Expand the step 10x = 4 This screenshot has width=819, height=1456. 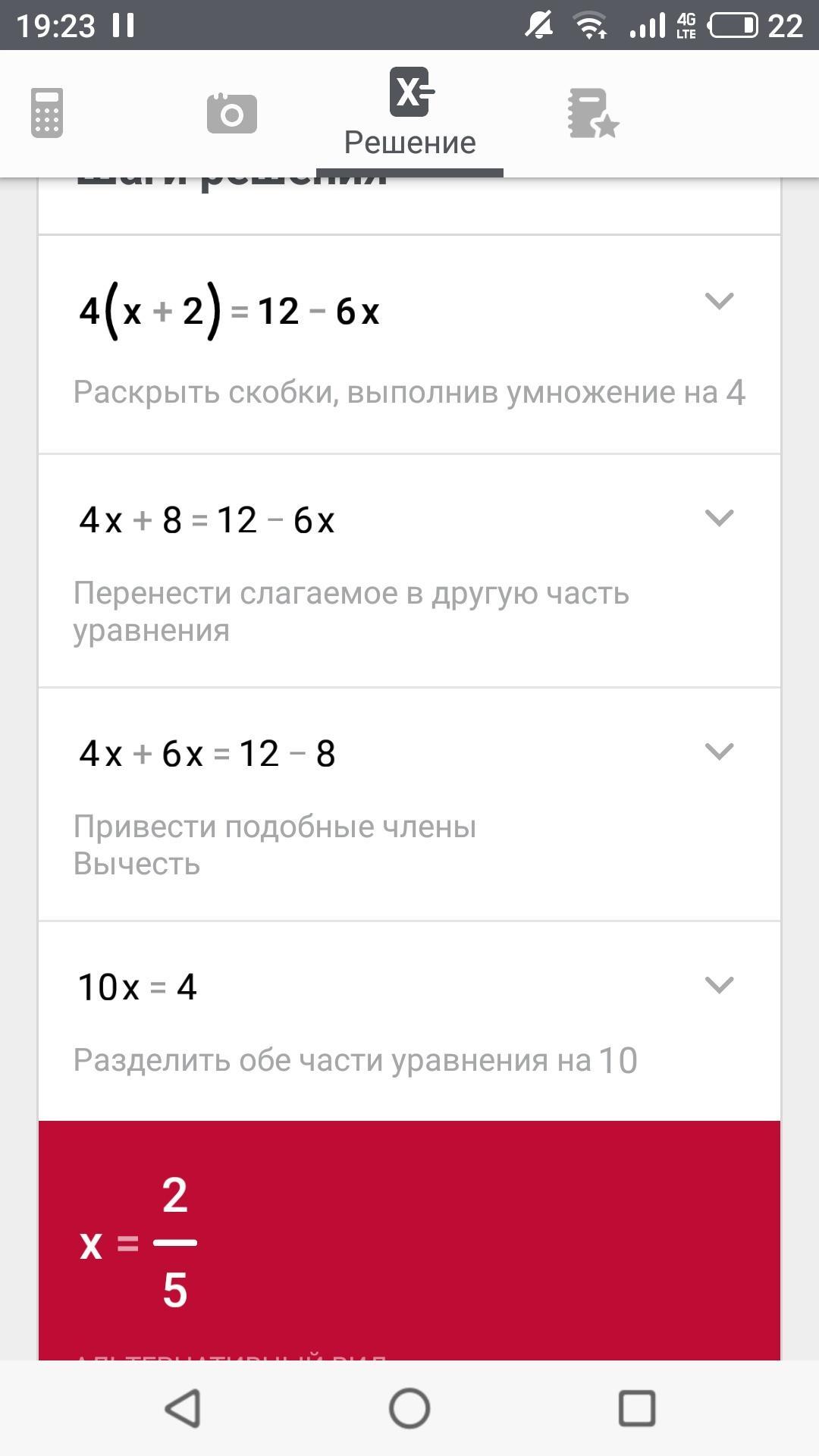(719, 985)
